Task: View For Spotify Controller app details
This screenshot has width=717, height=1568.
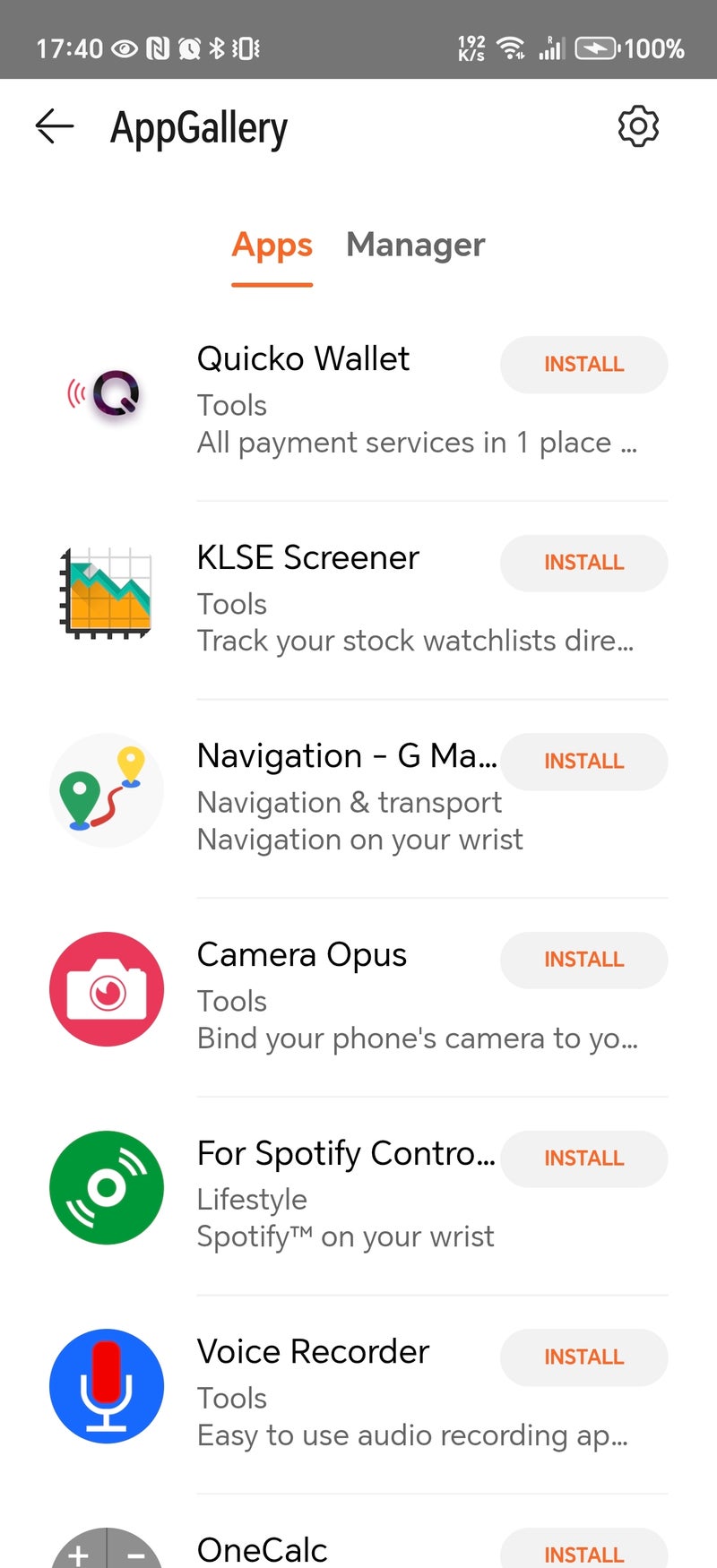Action: [345, 1154]
